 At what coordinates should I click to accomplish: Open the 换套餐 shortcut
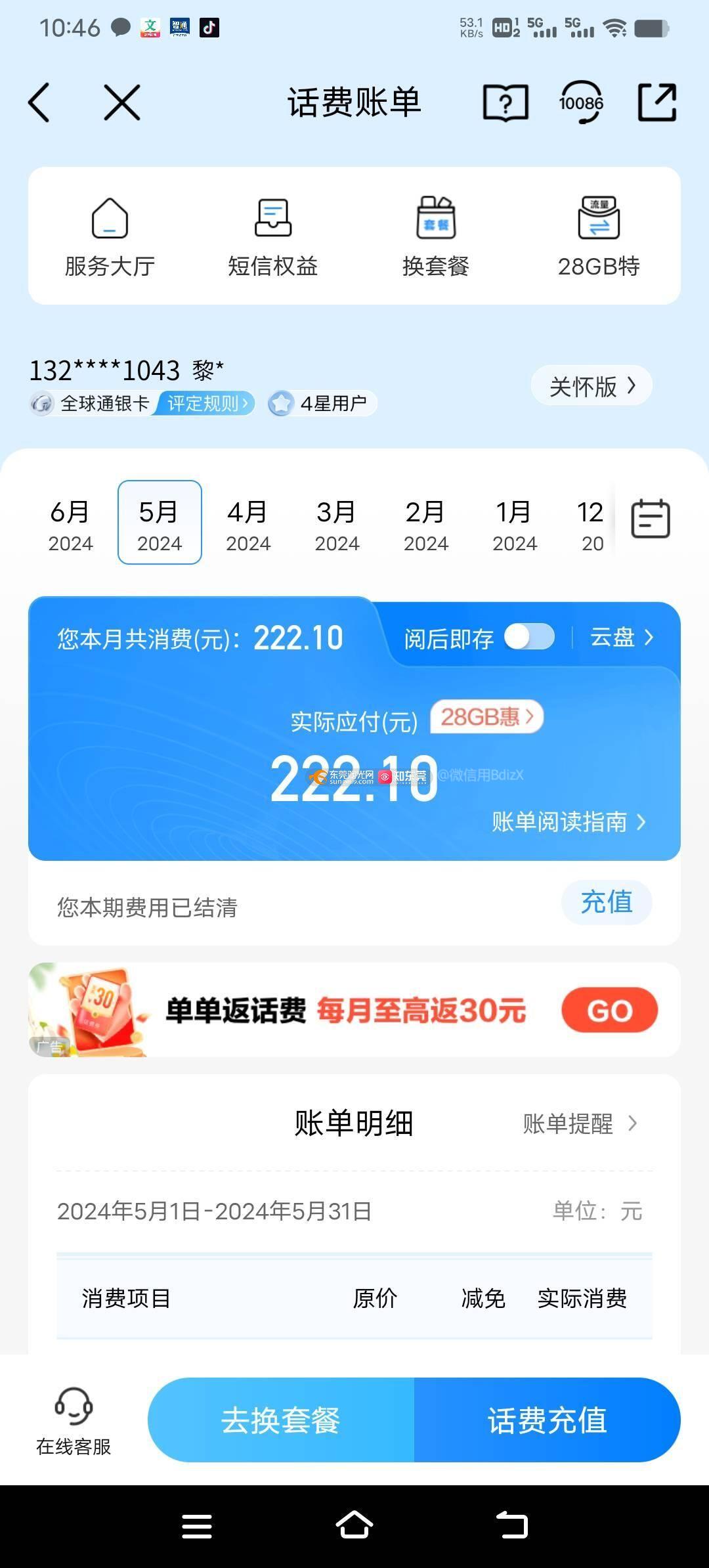[436, 237]
